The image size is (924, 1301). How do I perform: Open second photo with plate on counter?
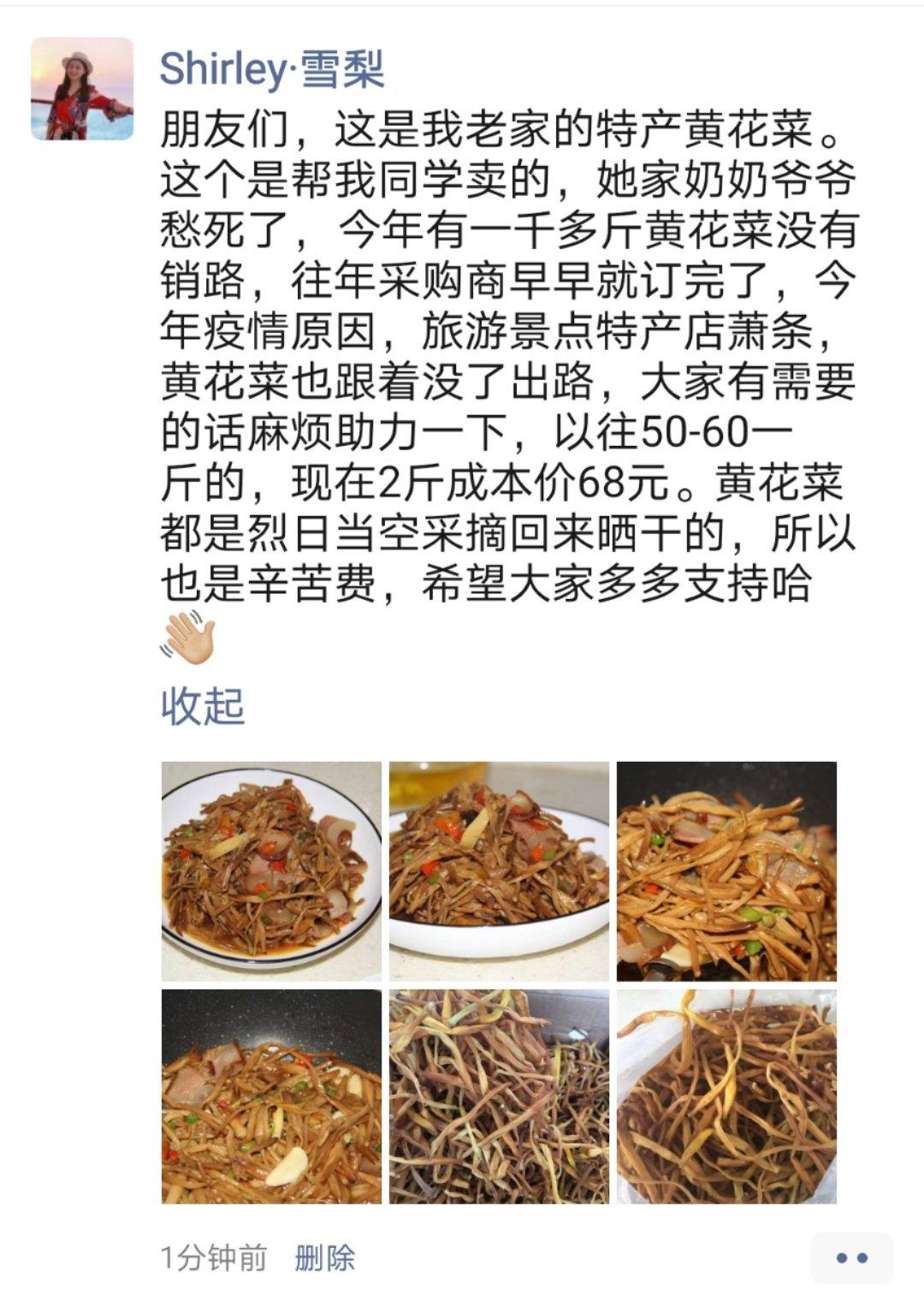click(x=499, y=870)
